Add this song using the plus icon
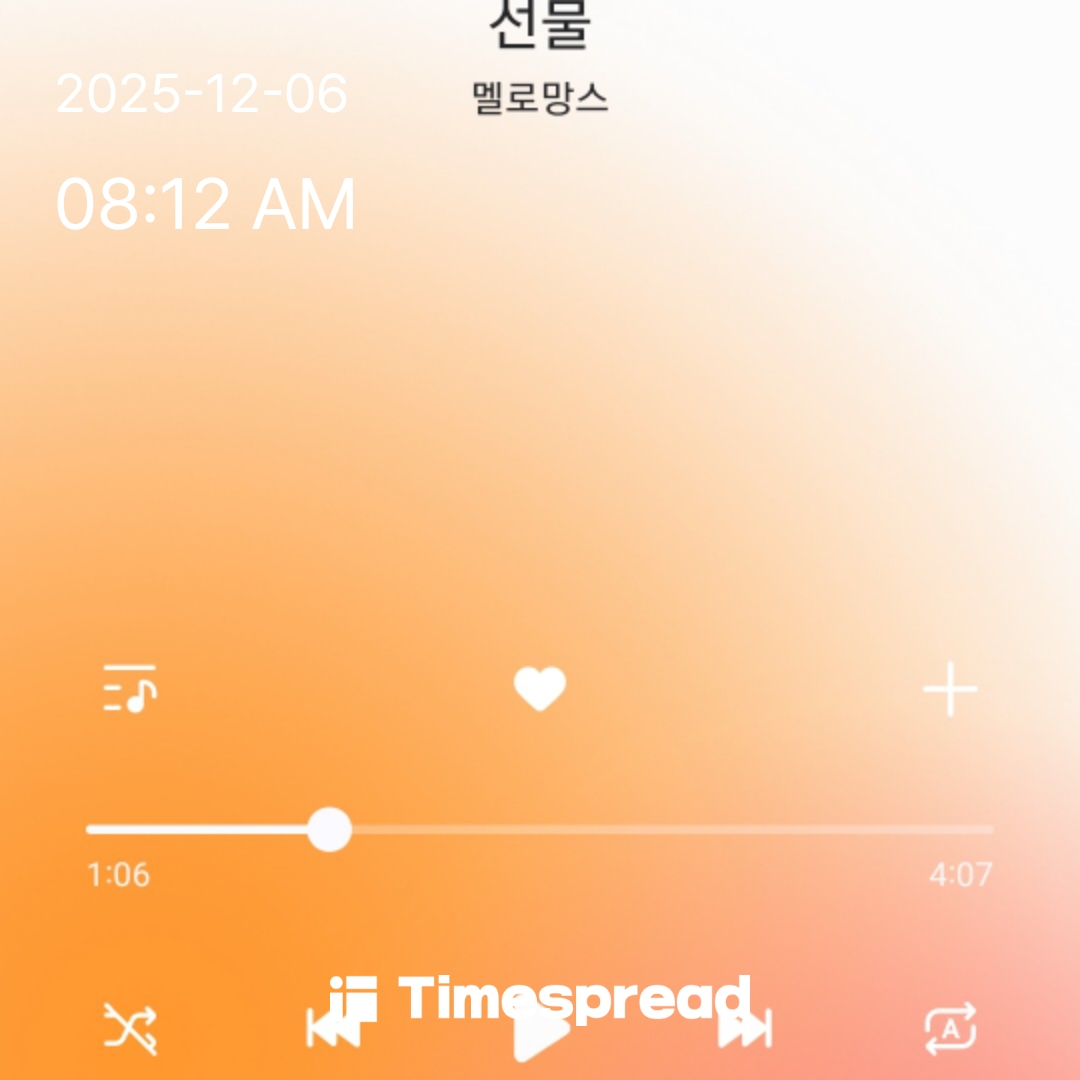 (x=949, y=689)
